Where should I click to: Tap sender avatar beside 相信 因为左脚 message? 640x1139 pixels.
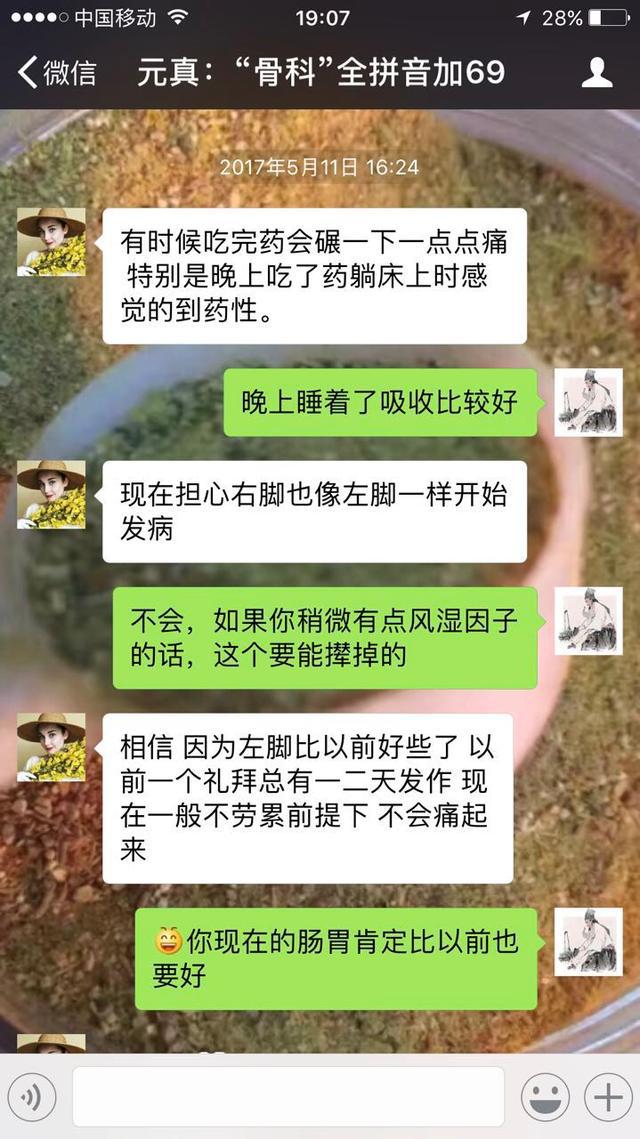tap(51, 747)
